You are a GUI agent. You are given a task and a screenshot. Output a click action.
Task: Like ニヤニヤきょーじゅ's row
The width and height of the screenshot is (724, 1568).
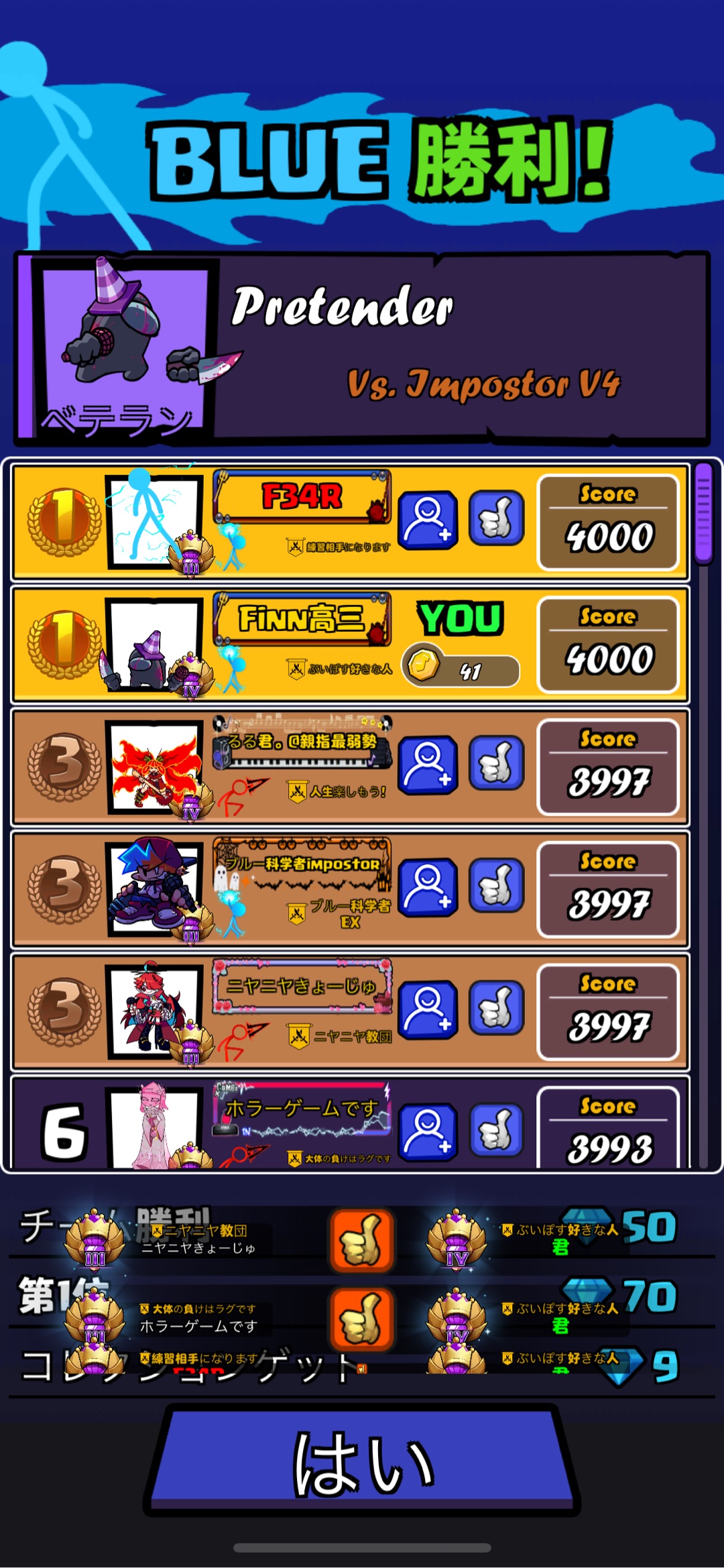click(x=496, y=1009)
